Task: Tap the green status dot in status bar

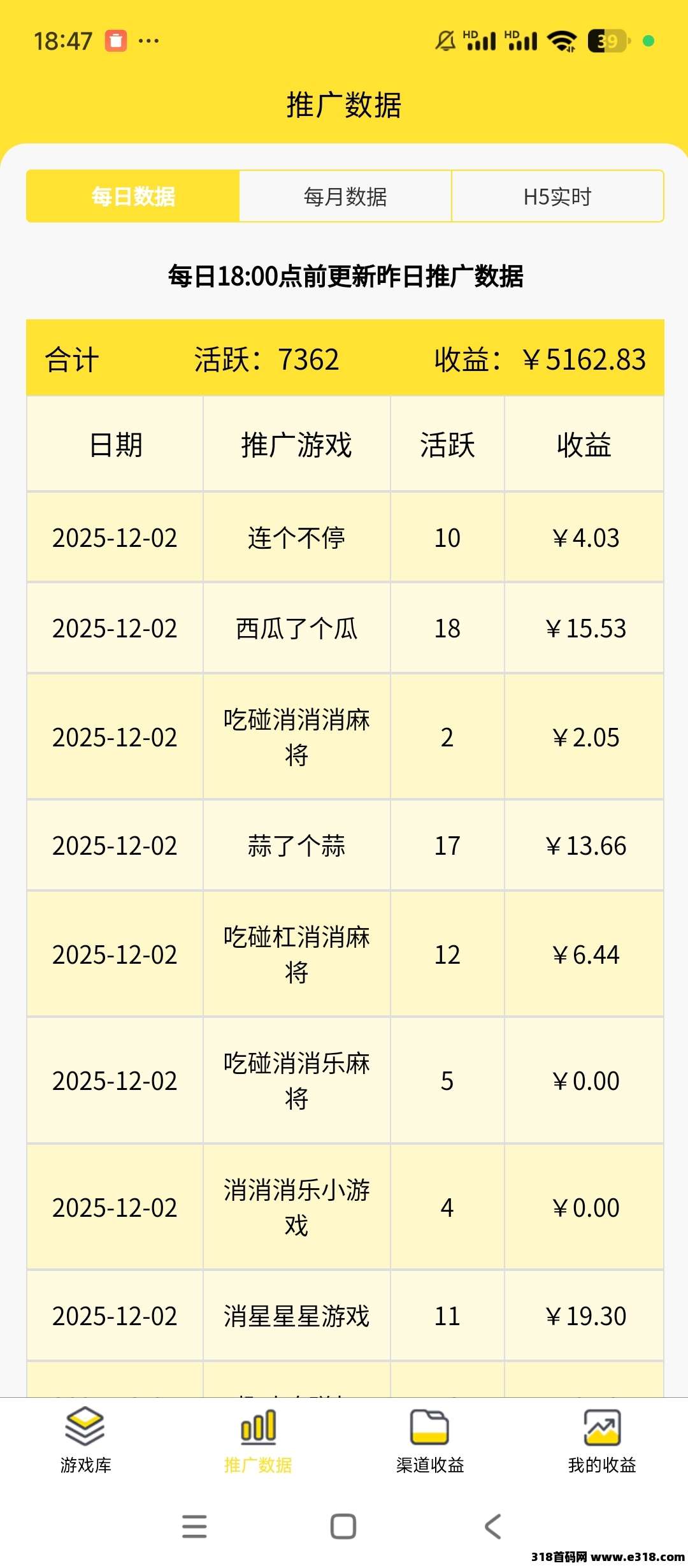Action: (x=649, y=41)
